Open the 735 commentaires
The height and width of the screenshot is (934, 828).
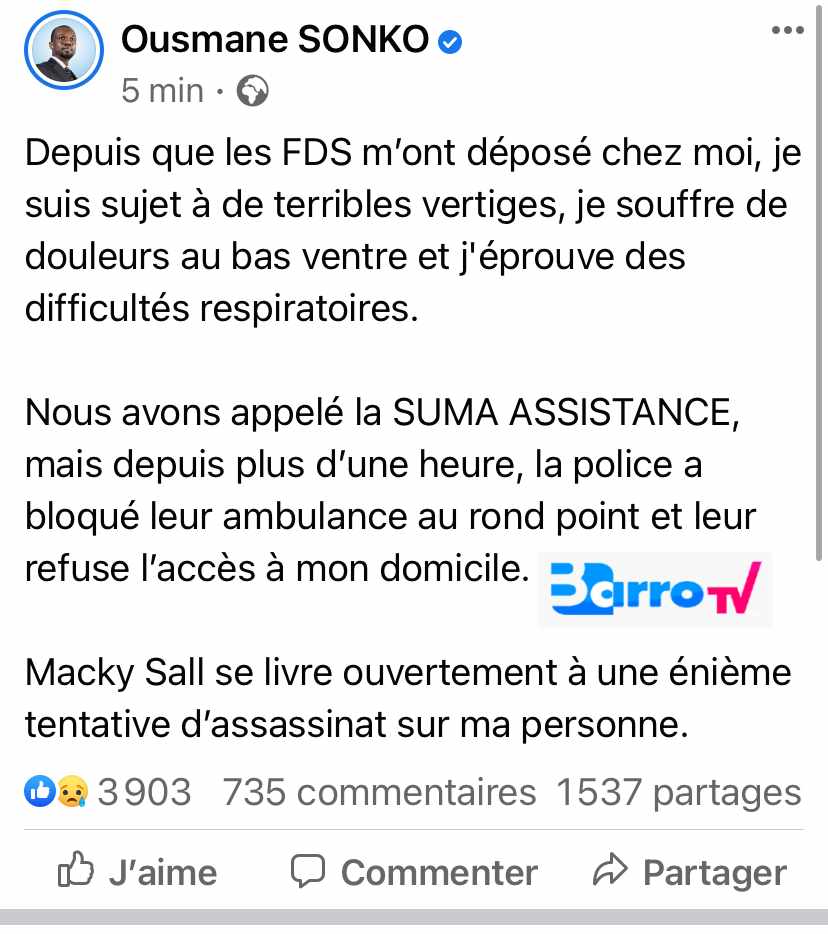tap(379, 793)
